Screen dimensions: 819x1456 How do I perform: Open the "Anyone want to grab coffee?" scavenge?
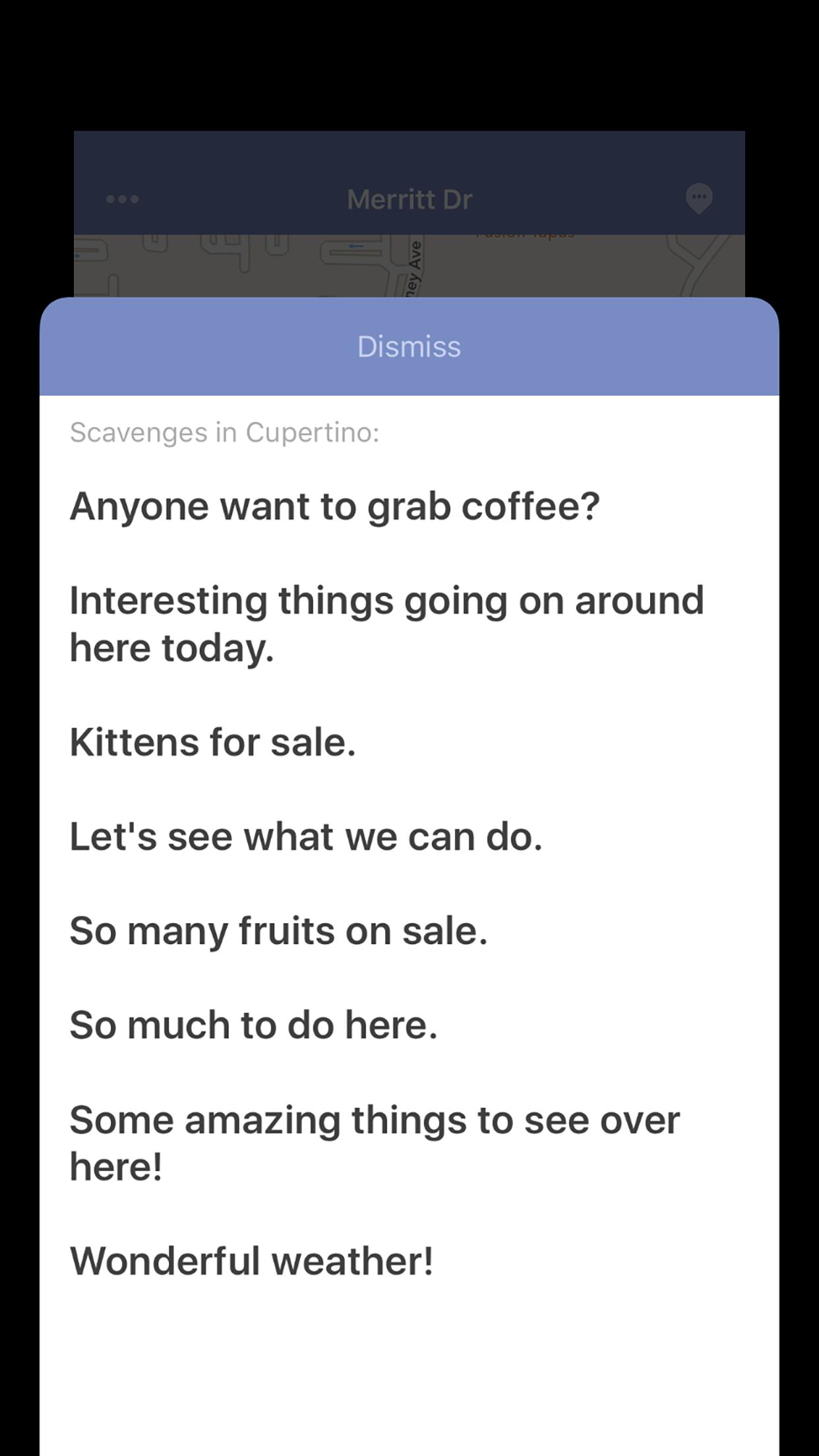335,506
